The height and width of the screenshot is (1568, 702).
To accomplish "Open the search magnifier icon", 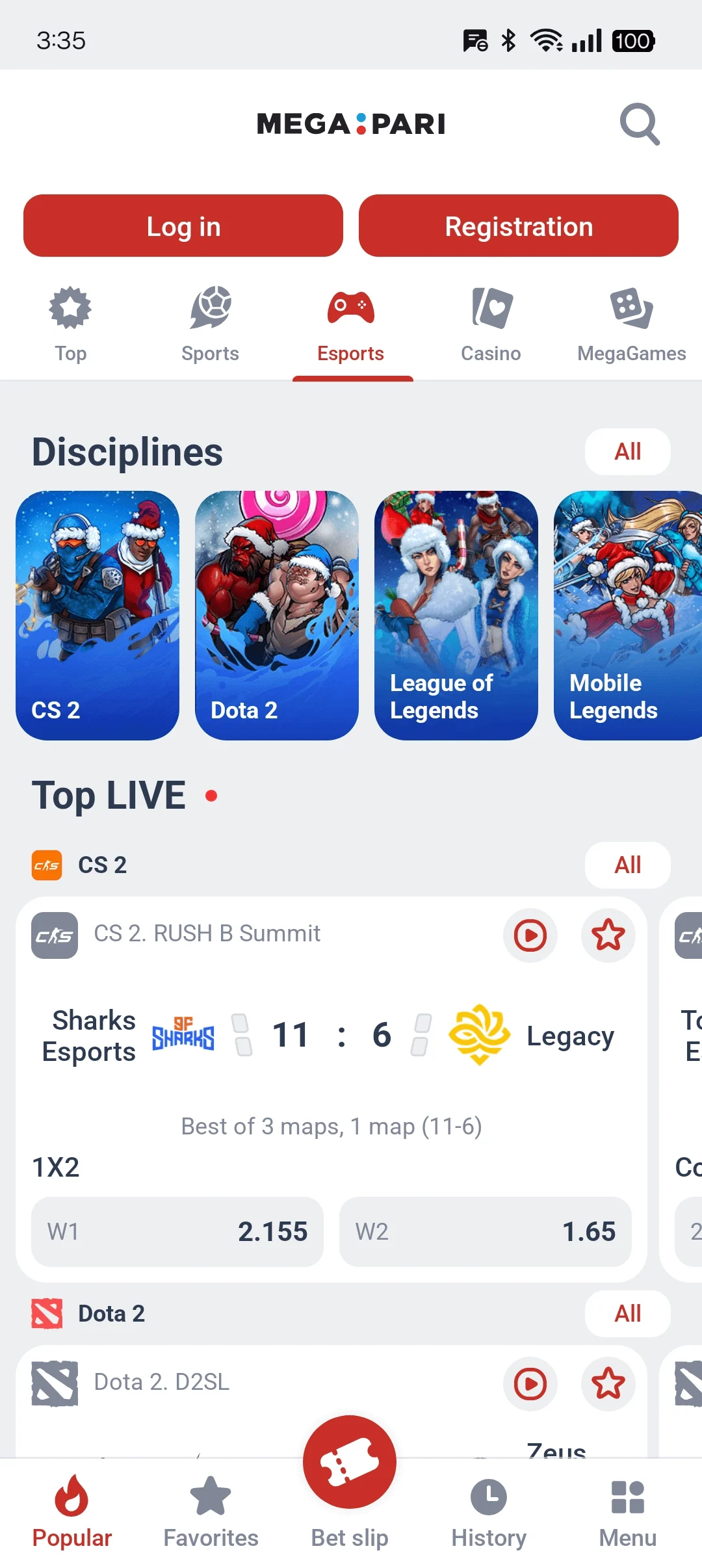I will pyautogui.click(x=640, y=124).
